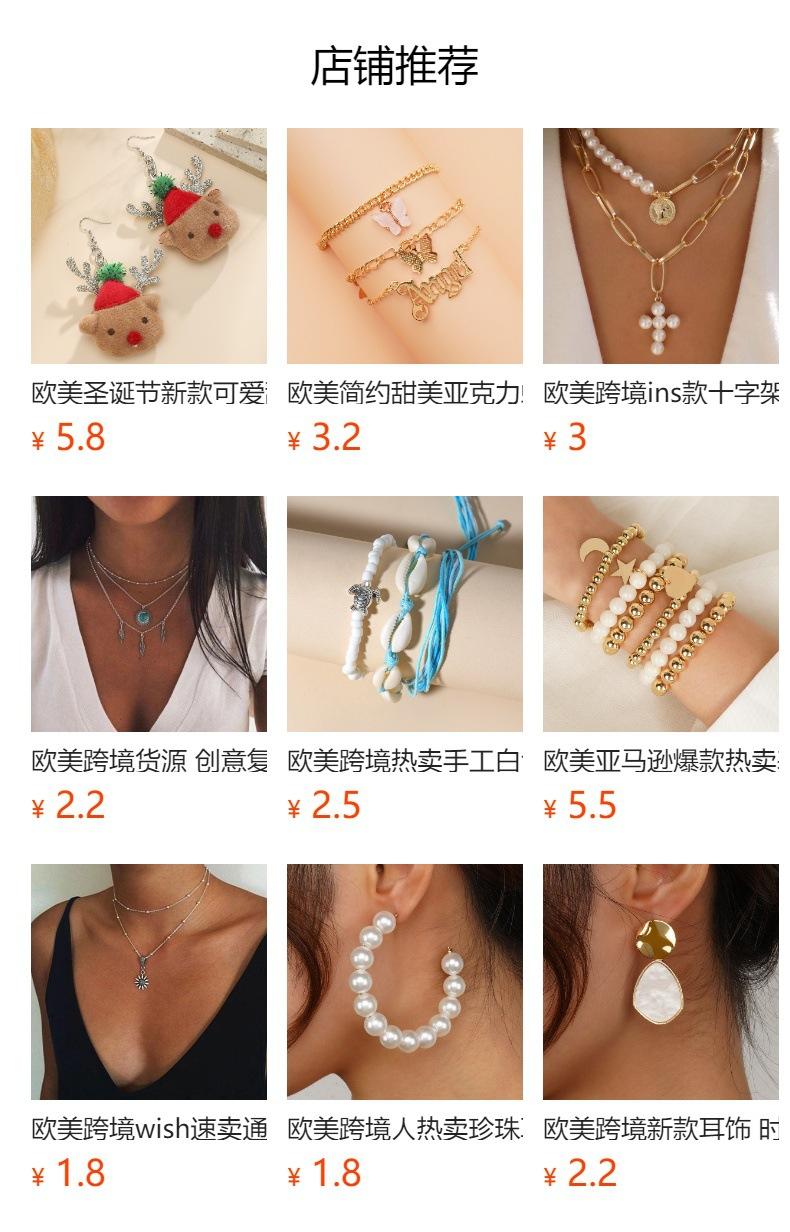The image size is (790, 1232).
Task: Select the layered silver leaf pendant necklace
Action: 148,614
